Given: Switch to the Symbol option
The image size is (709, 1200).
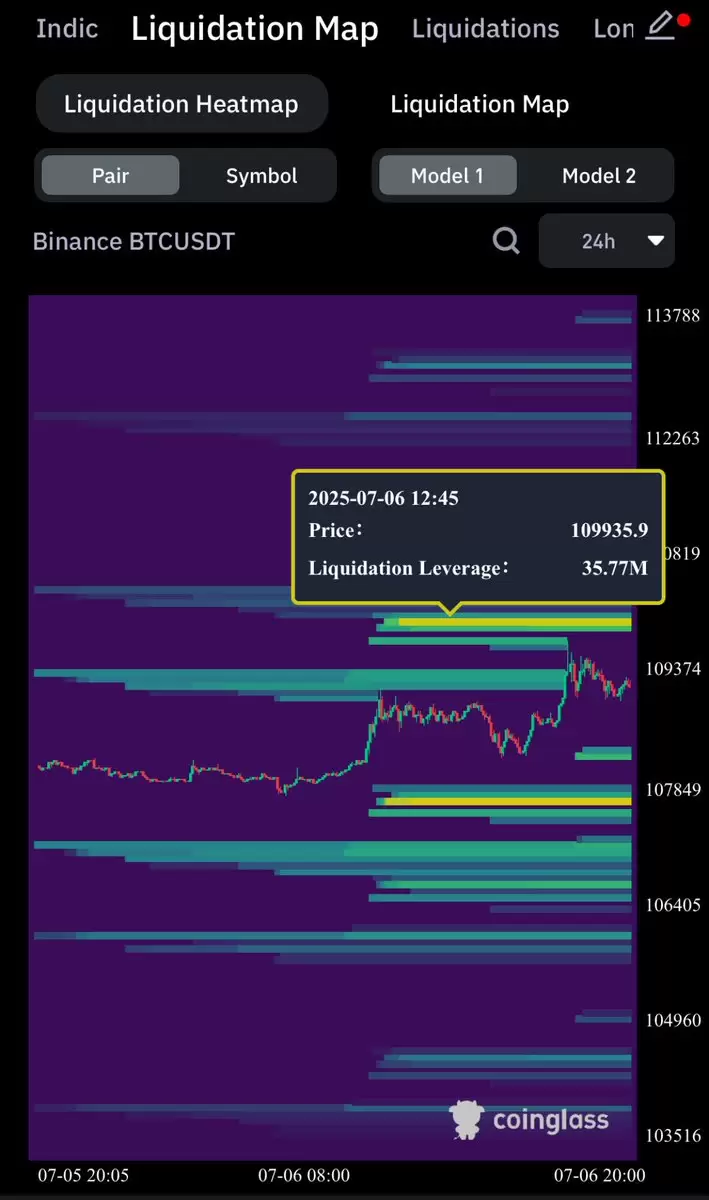Looking at the screenshot, I should pos(261,176).
